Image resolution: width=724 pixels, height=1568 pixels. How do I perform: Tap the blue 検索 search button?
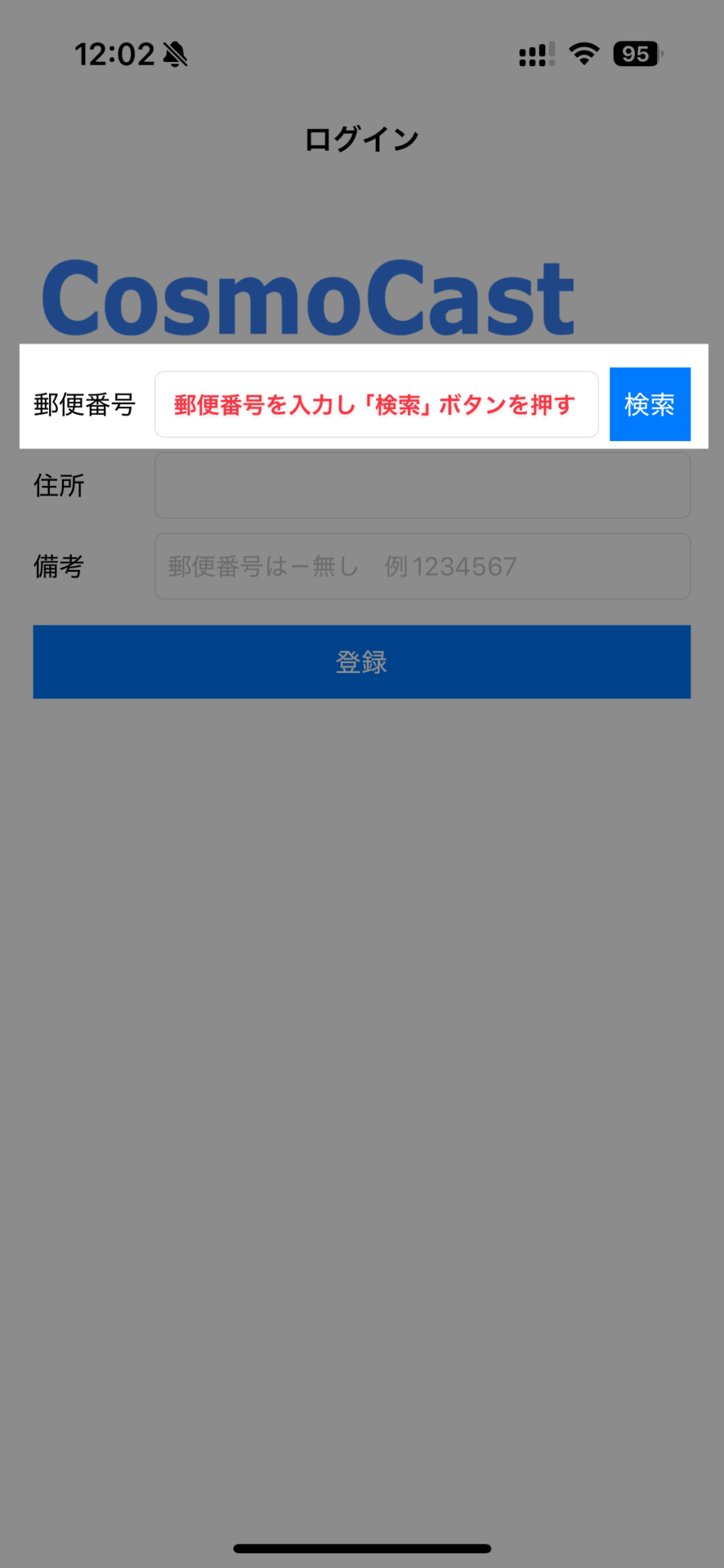[650, 404]
